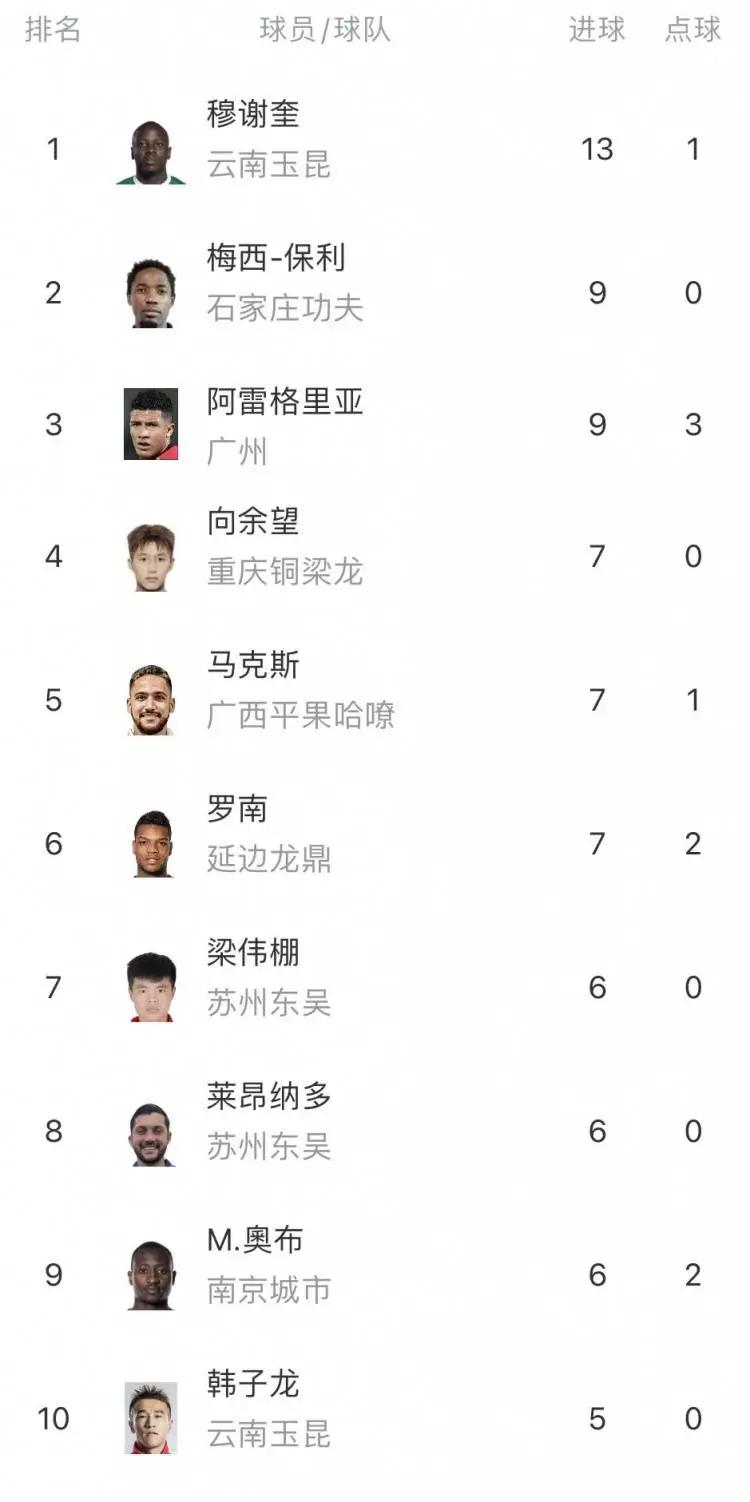Tap the 罗南 延边龙鼎 row
This screenshot has height=1502, width=750.
(375, 843)
